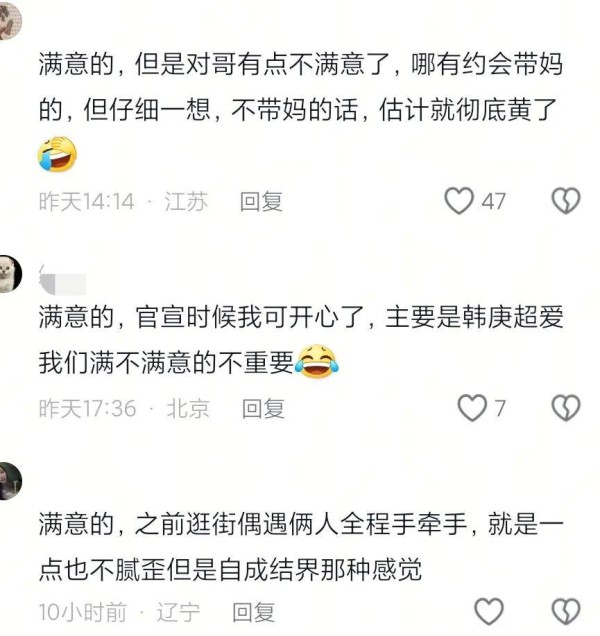
Task: Like the Jiangsu comment with 47 likes
Action: (459, 201)
